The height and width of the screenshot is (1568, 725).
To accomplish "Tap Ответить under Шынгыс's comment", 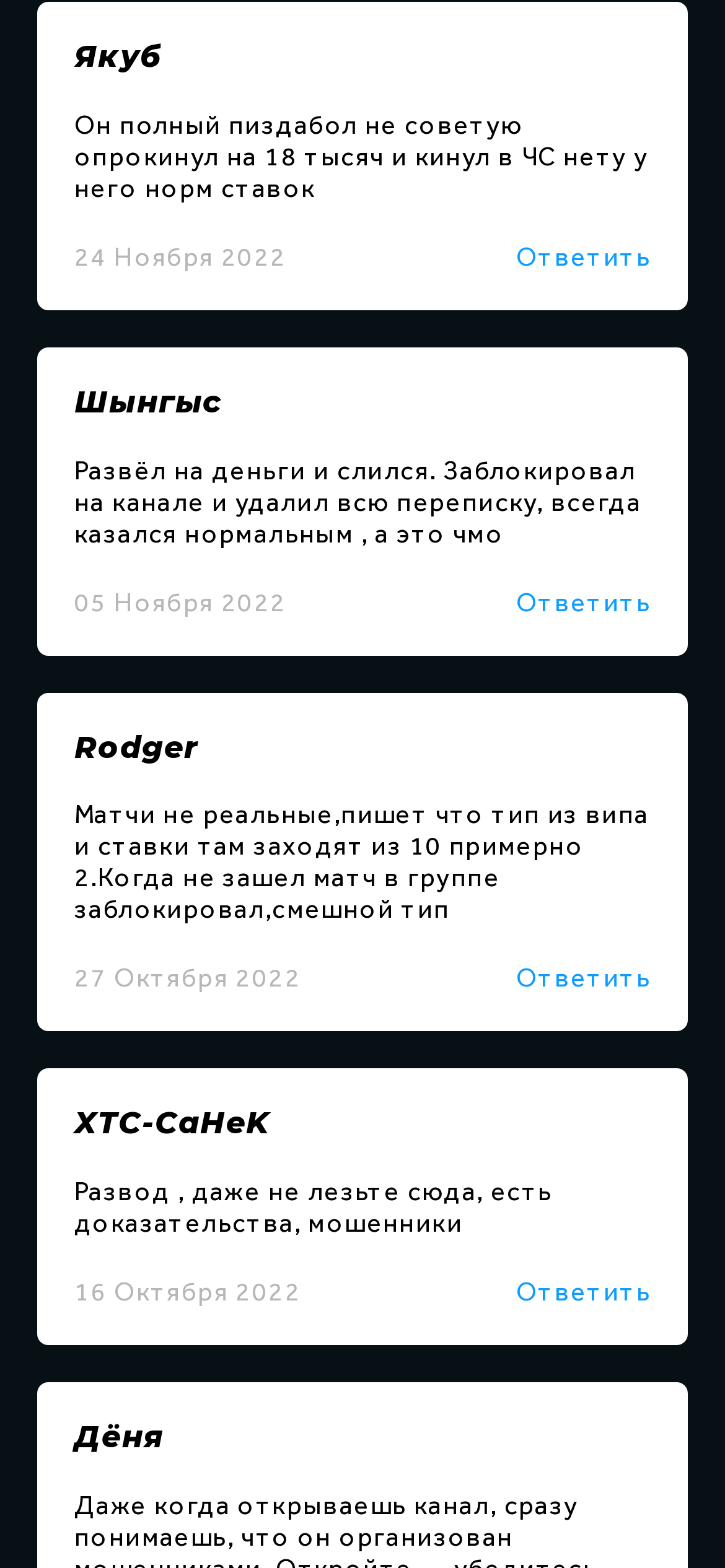I will tap(582, 603).
